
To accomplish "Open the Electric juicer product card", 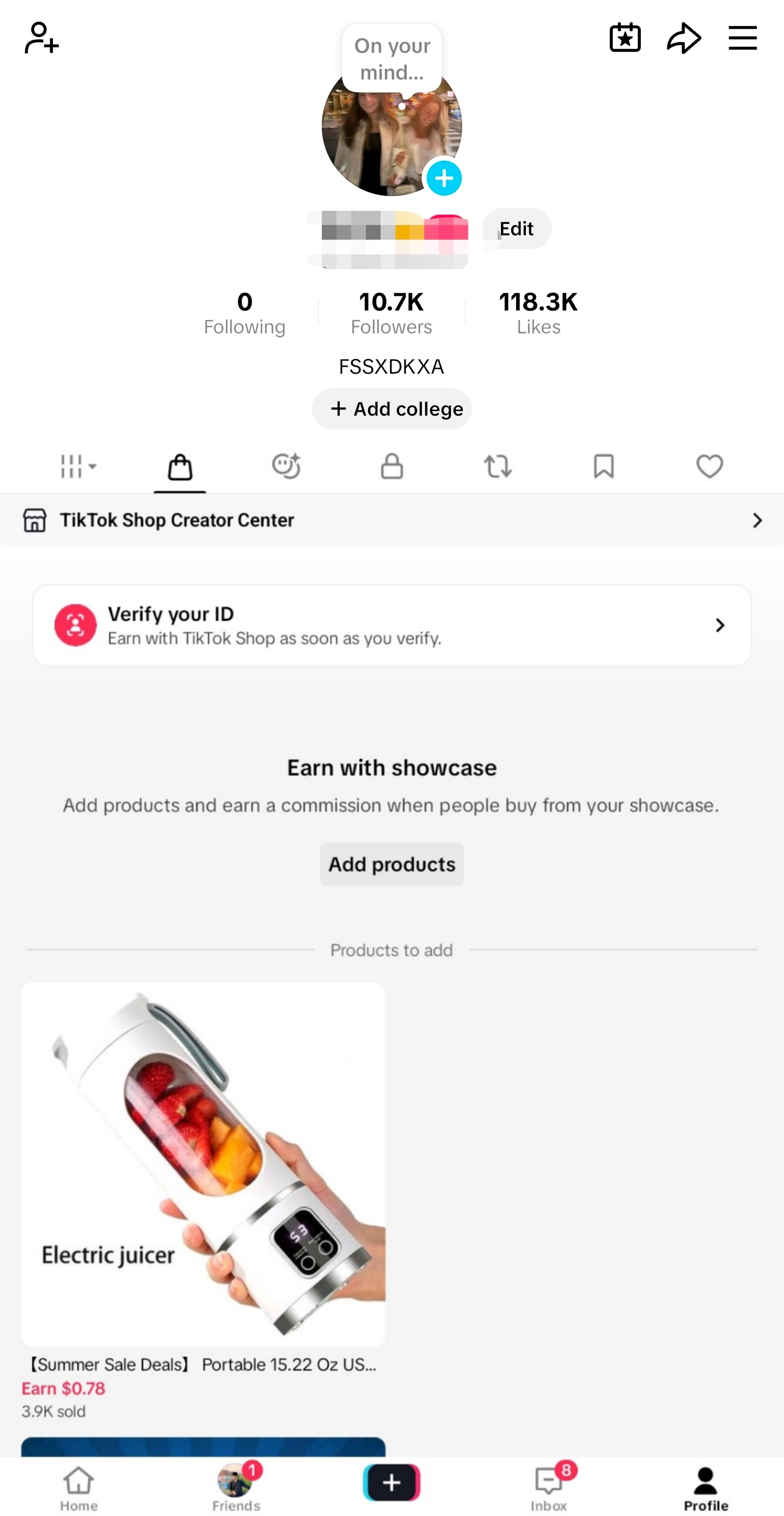I will [204, 1201].
